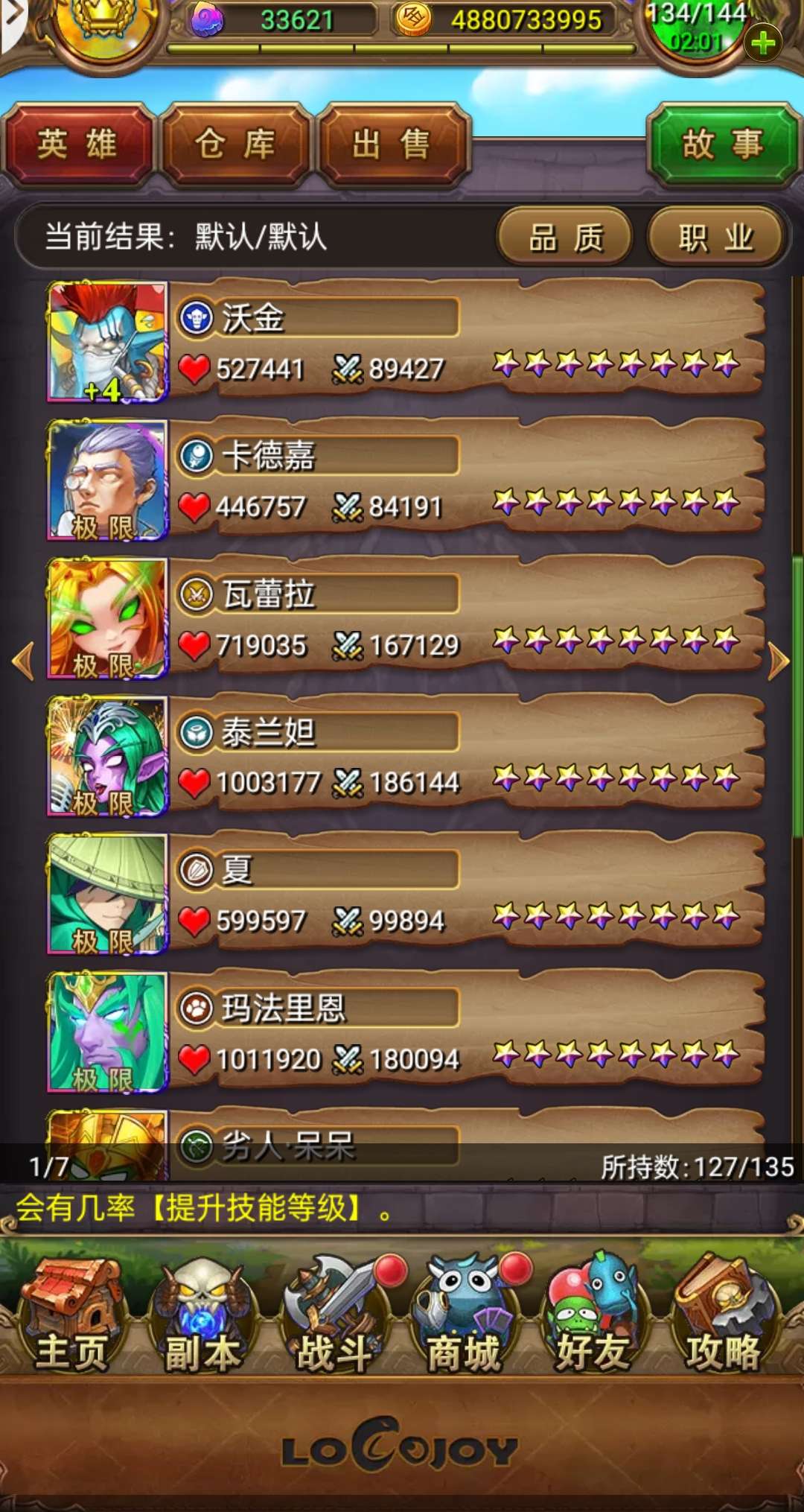The height and width of the screenshot is (1512, 804).
Task: Switch to the 英雄 heroes tab
Action: point(77,144)
